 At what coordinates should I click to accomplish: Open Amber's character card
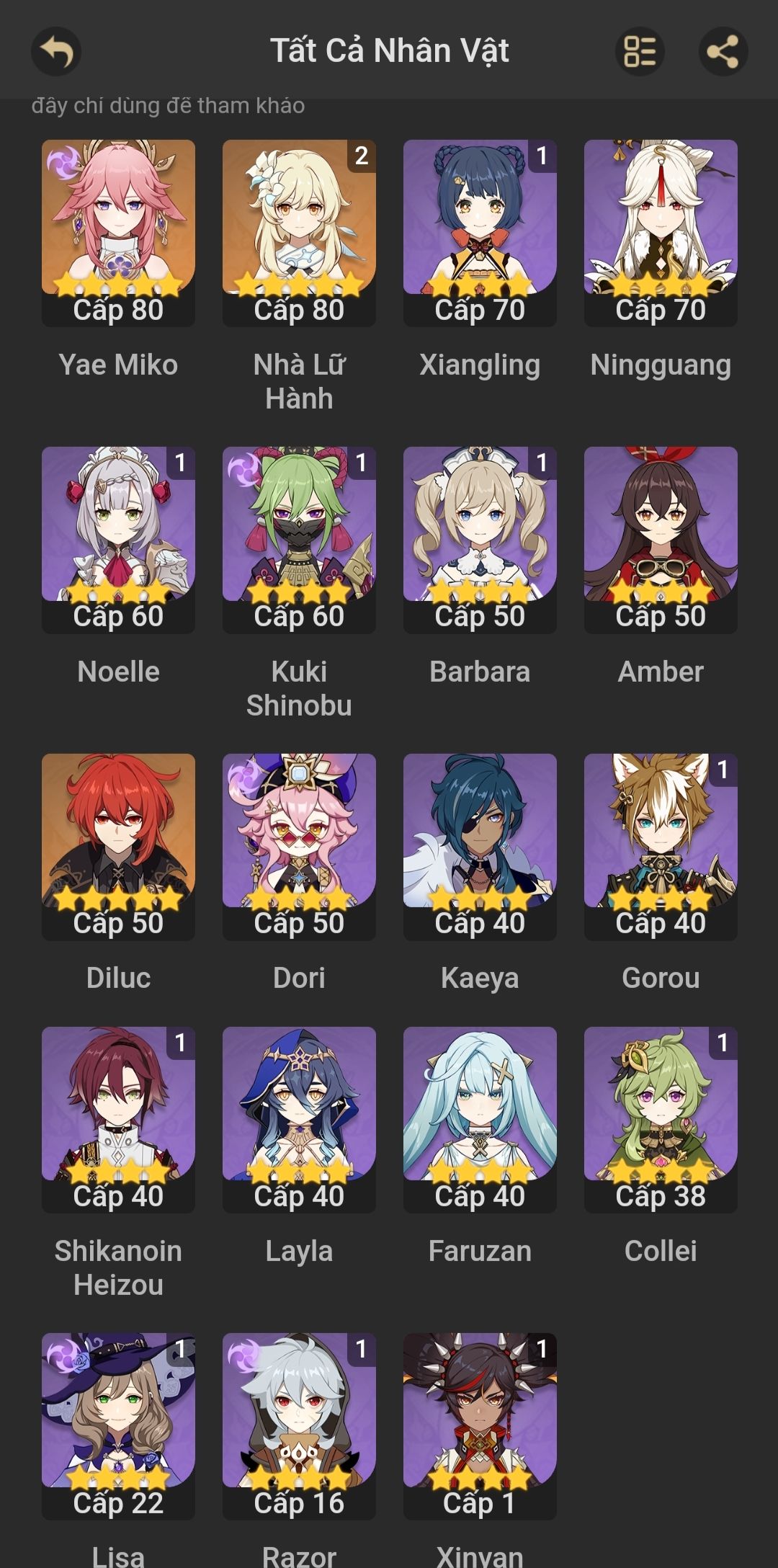[x=661, y=539]
